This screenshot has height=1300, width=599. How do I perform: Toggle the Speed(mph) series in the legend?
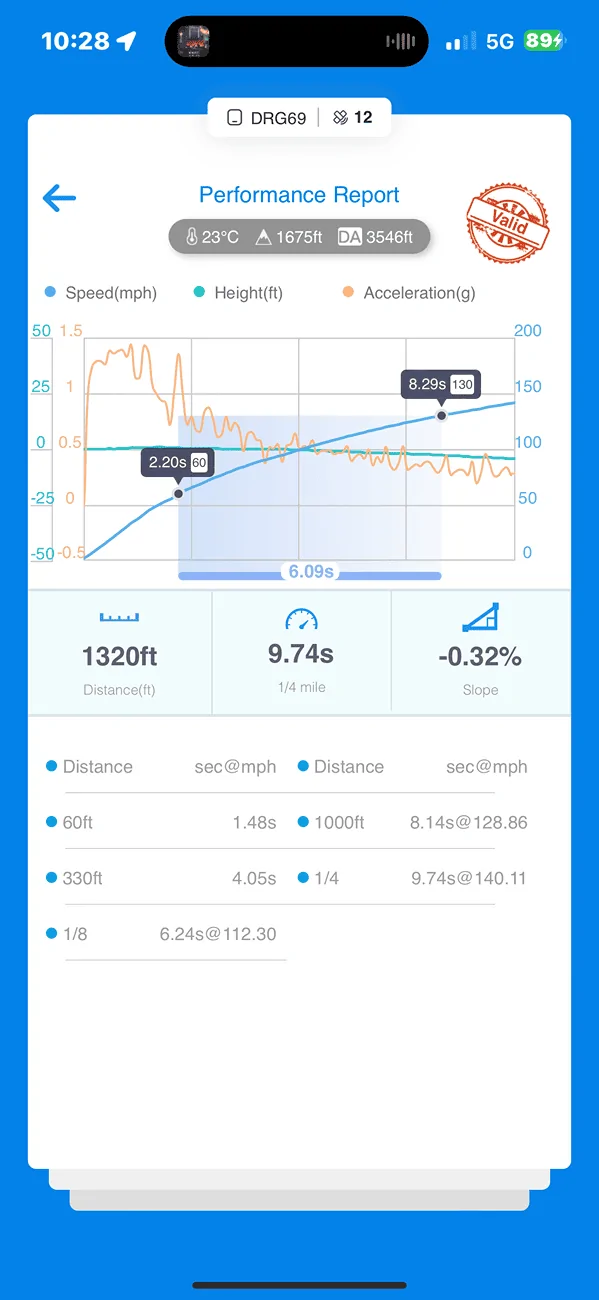(101, 293)
